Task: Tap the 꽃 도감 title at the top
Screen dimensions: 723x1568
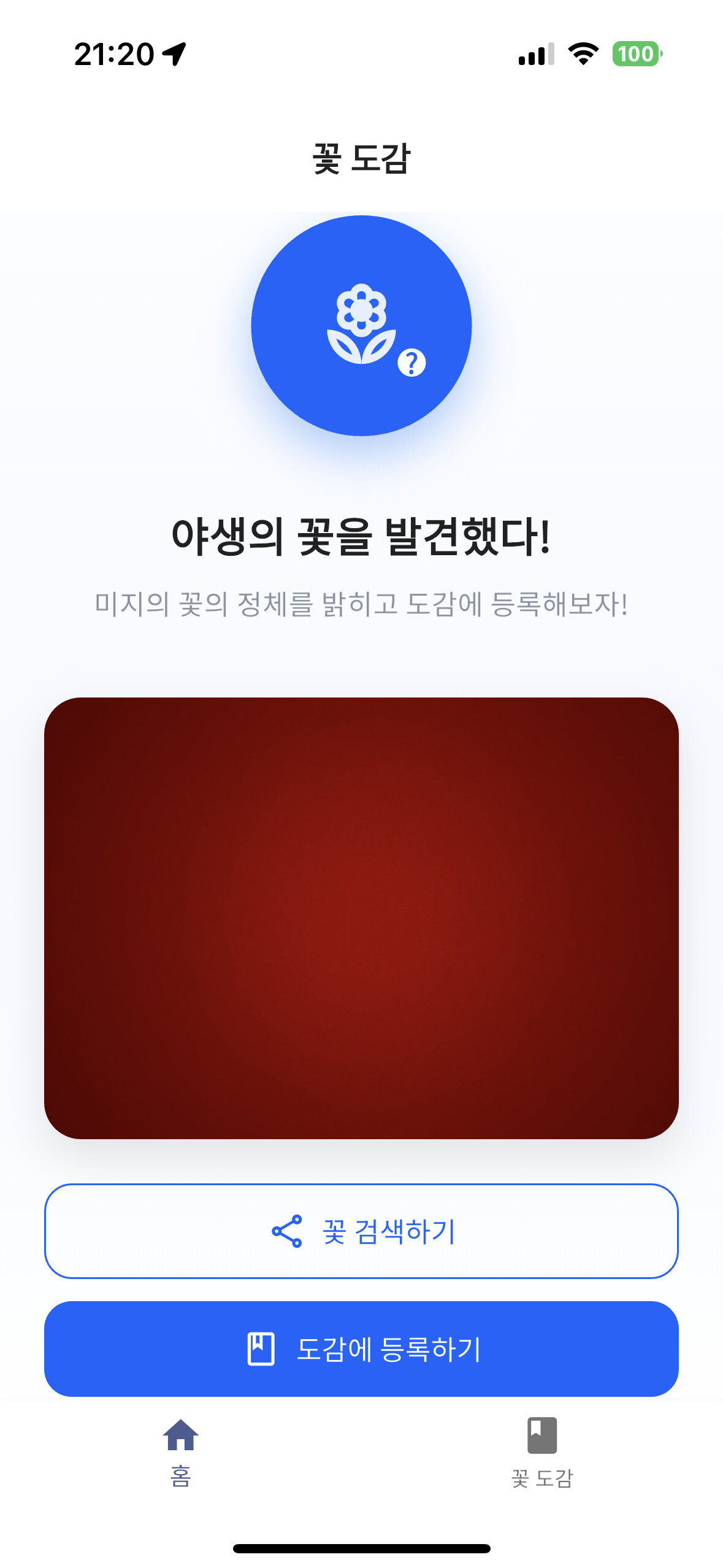Action: 361,158
